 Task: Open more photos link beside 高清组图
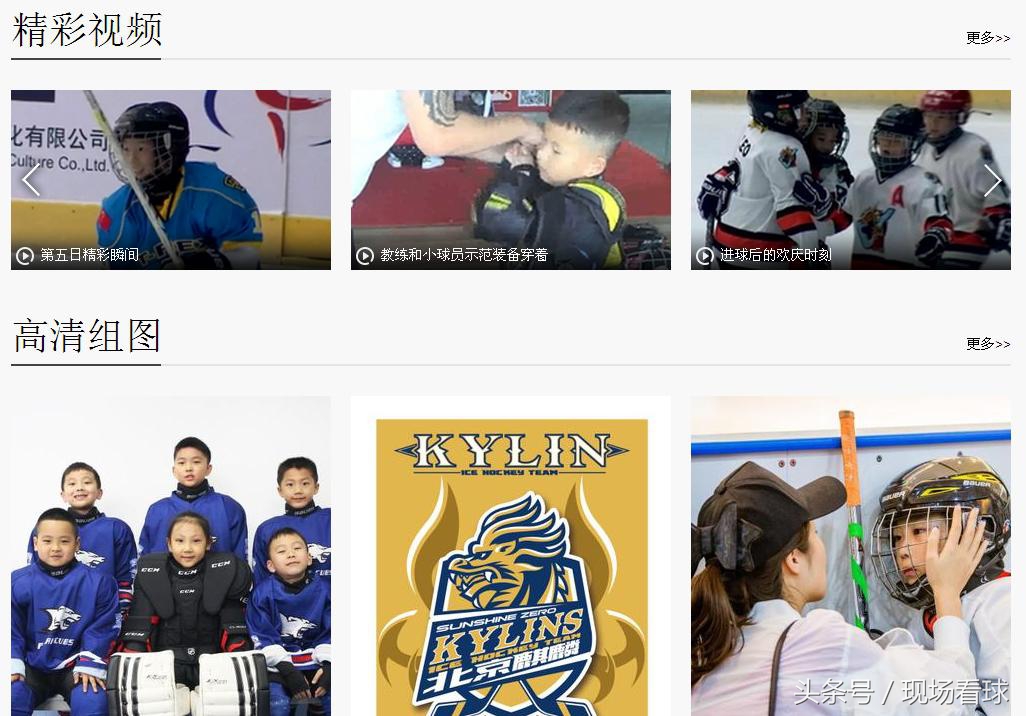(987, 344)
